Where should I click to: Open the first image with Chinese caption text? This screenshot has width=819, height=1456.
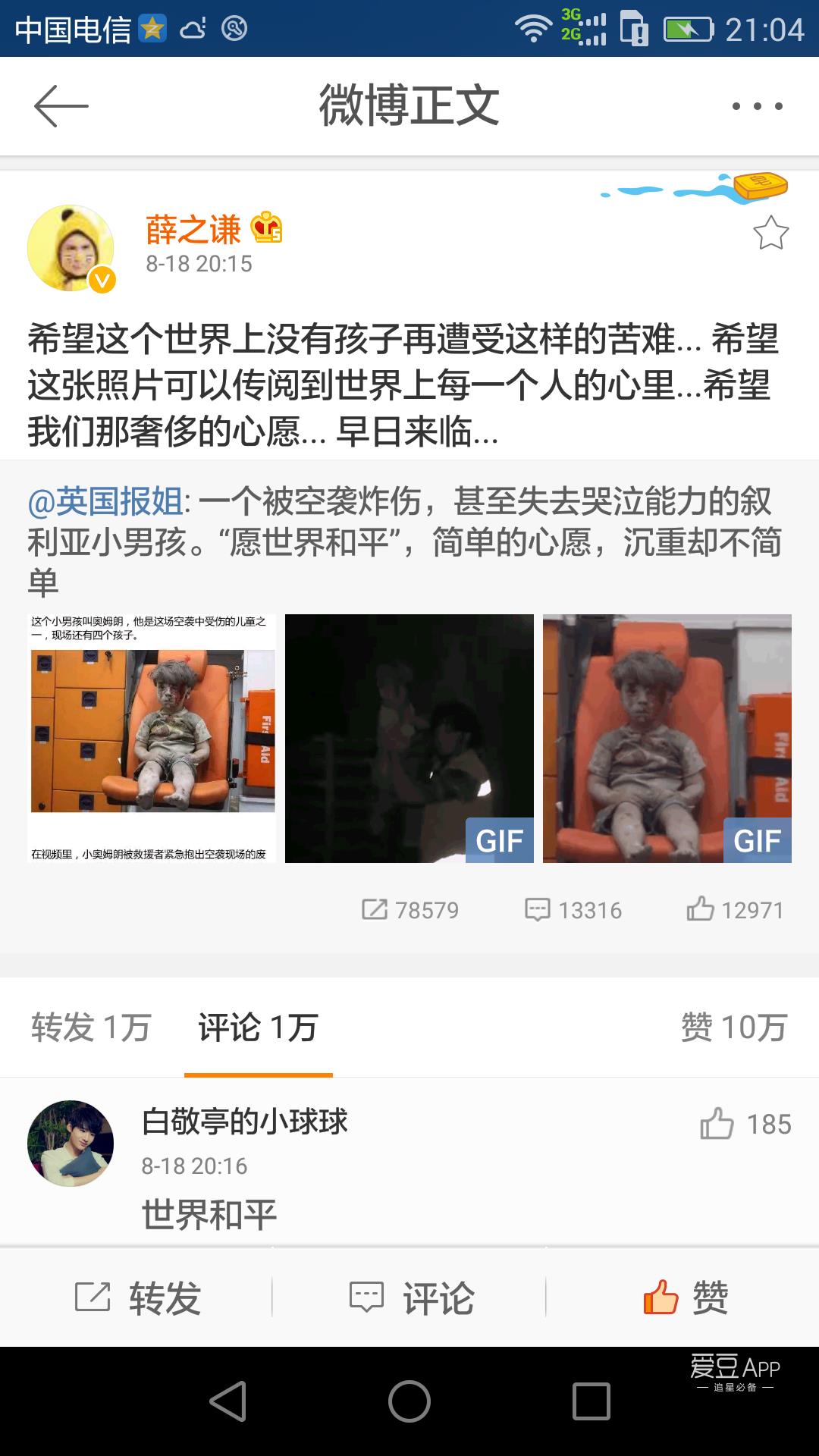(152, 738)
